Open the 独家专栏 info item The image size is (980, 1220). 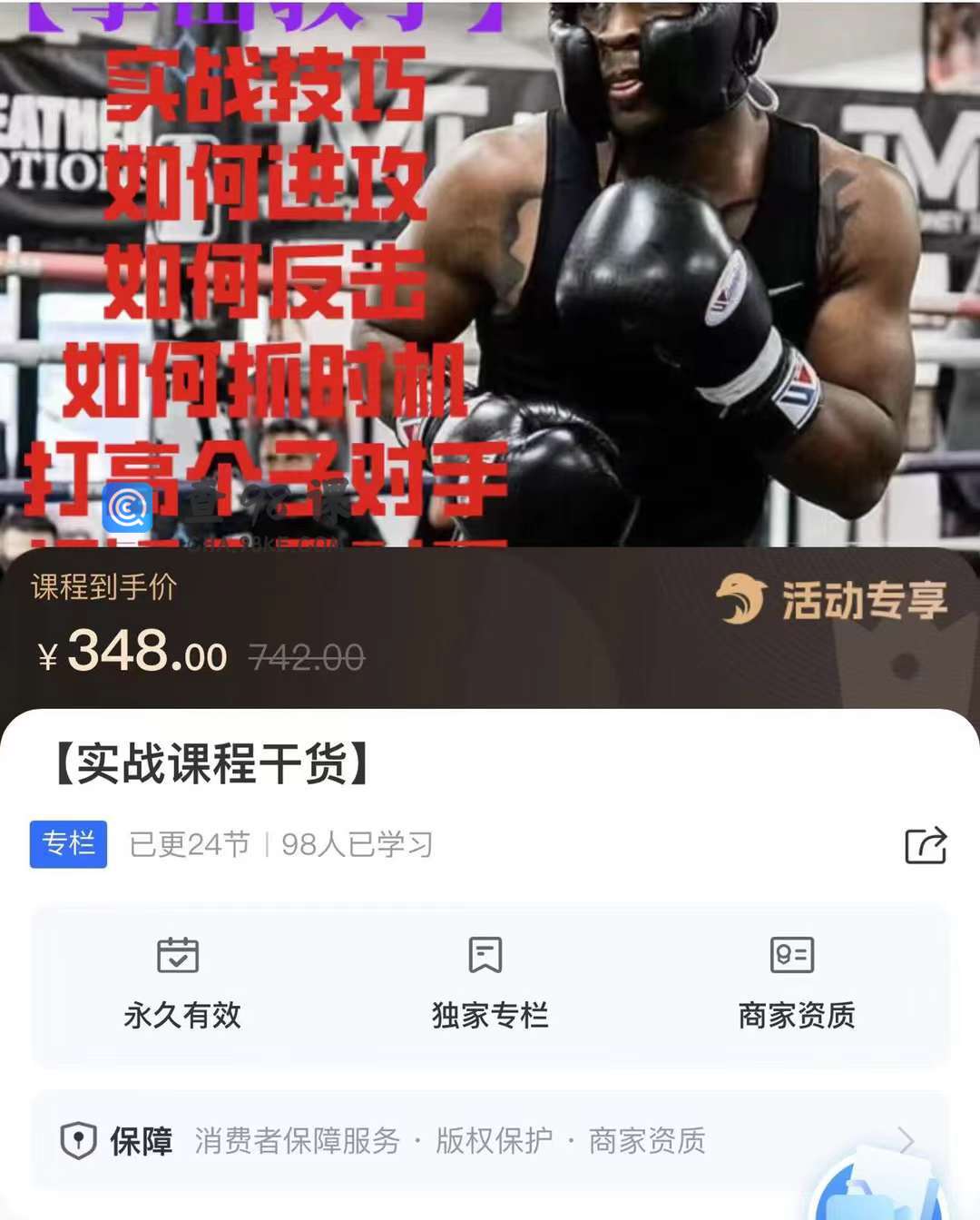(x=489, y=984)
